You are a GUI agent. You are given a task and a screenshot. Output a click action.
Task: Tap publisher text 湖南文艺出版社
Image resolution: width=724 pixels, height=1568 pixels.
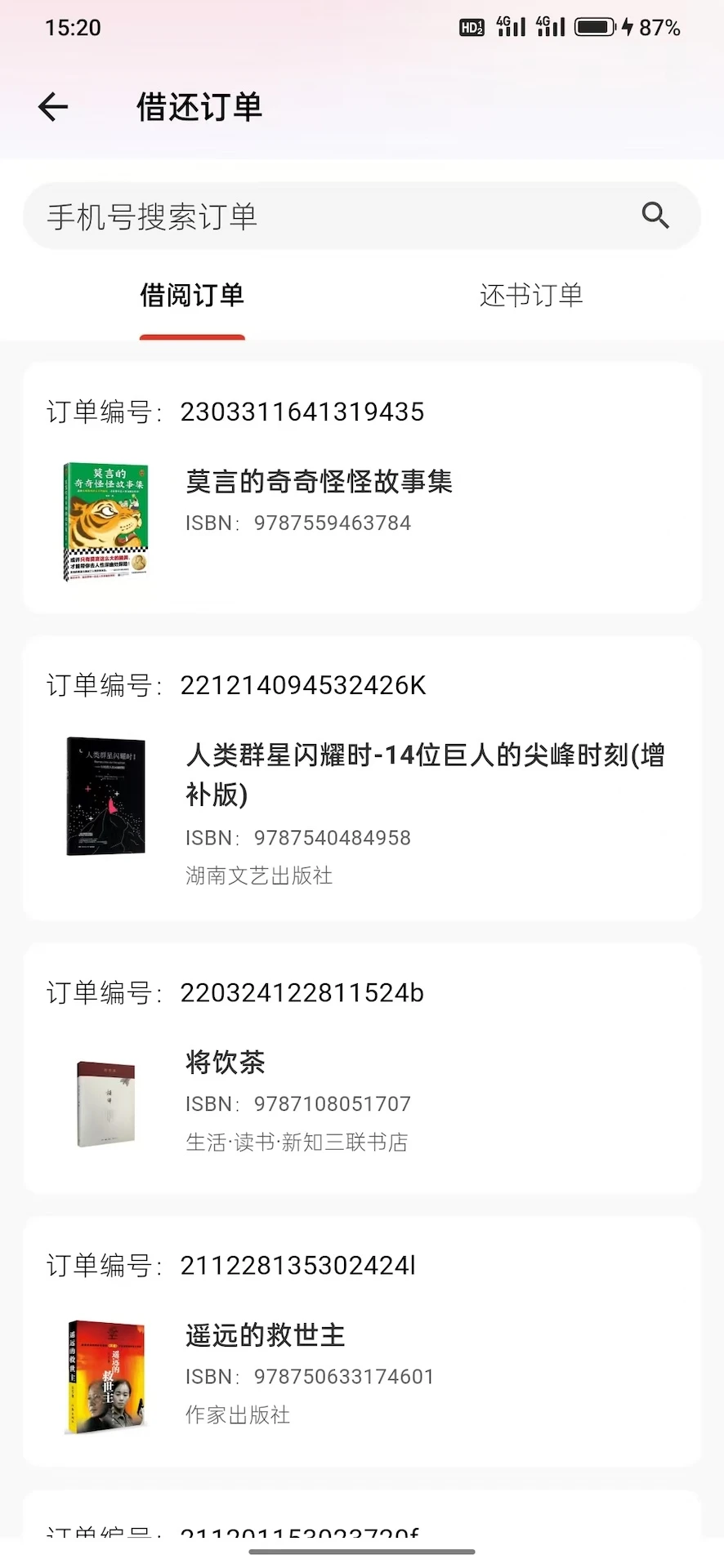coord(257,875)
